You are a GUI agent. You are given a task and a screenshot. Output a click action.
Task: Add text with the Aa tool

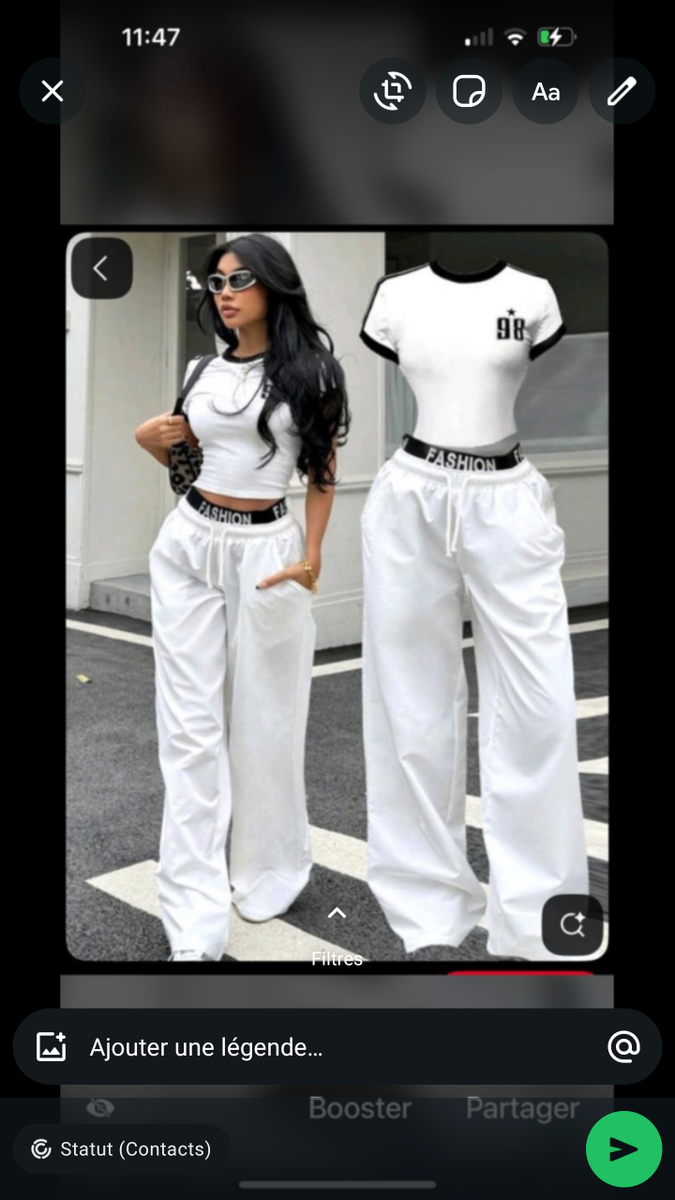click(545, 92)
